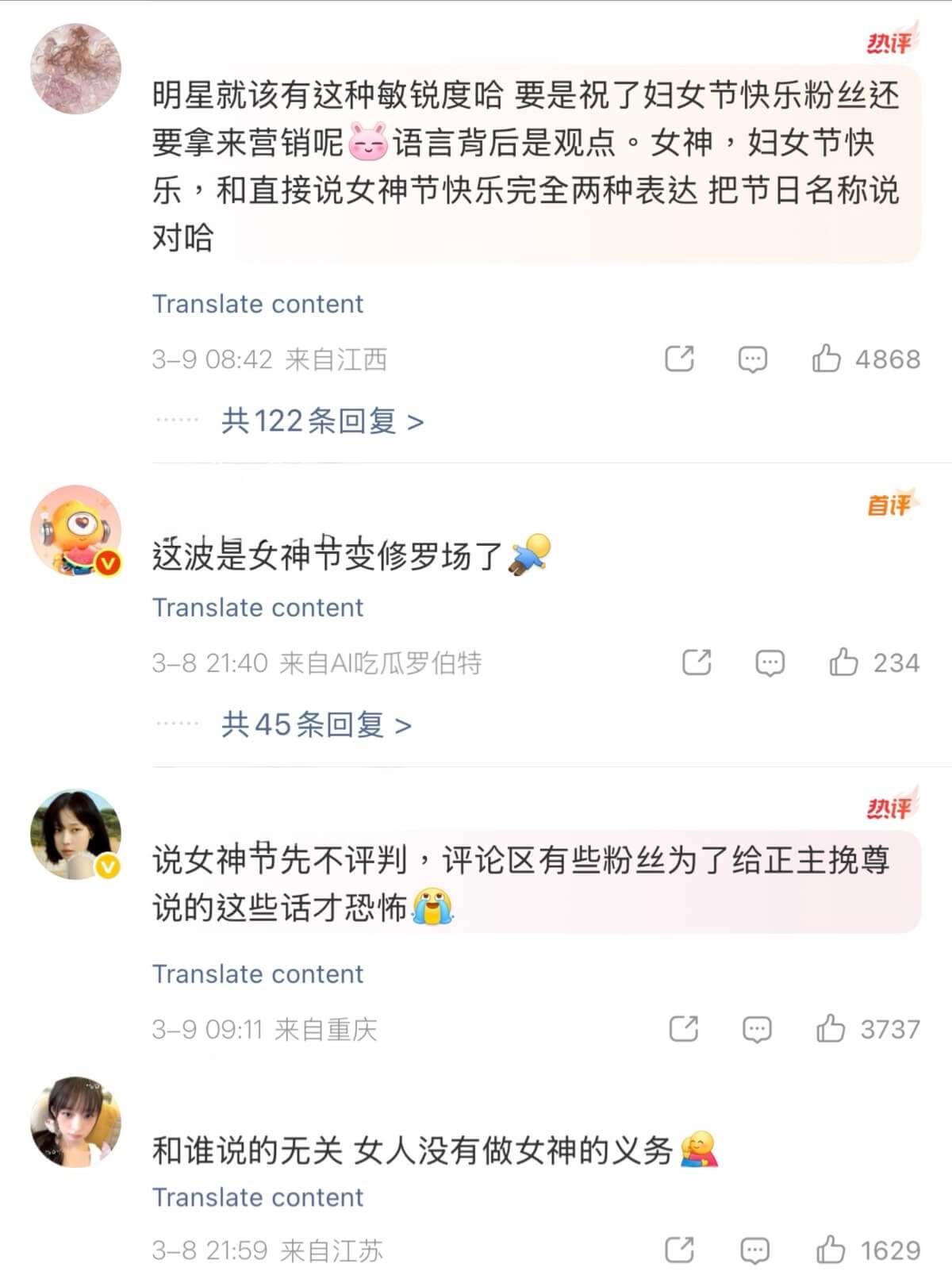
Task: Translate the 和谁说的无关 comment
Action: click(x=257, y=1197)
